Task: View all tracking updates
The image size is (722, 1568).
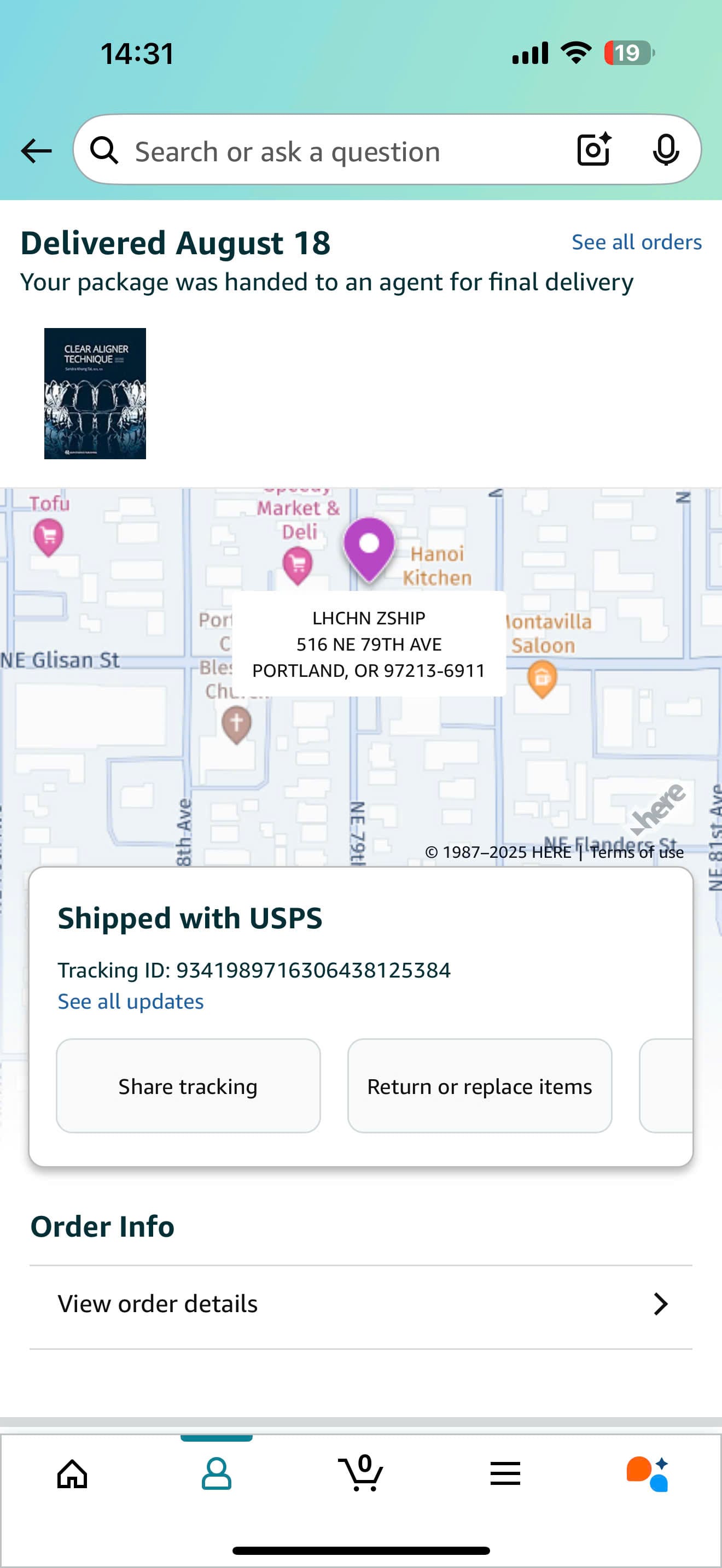Action: pos(130,1001)
